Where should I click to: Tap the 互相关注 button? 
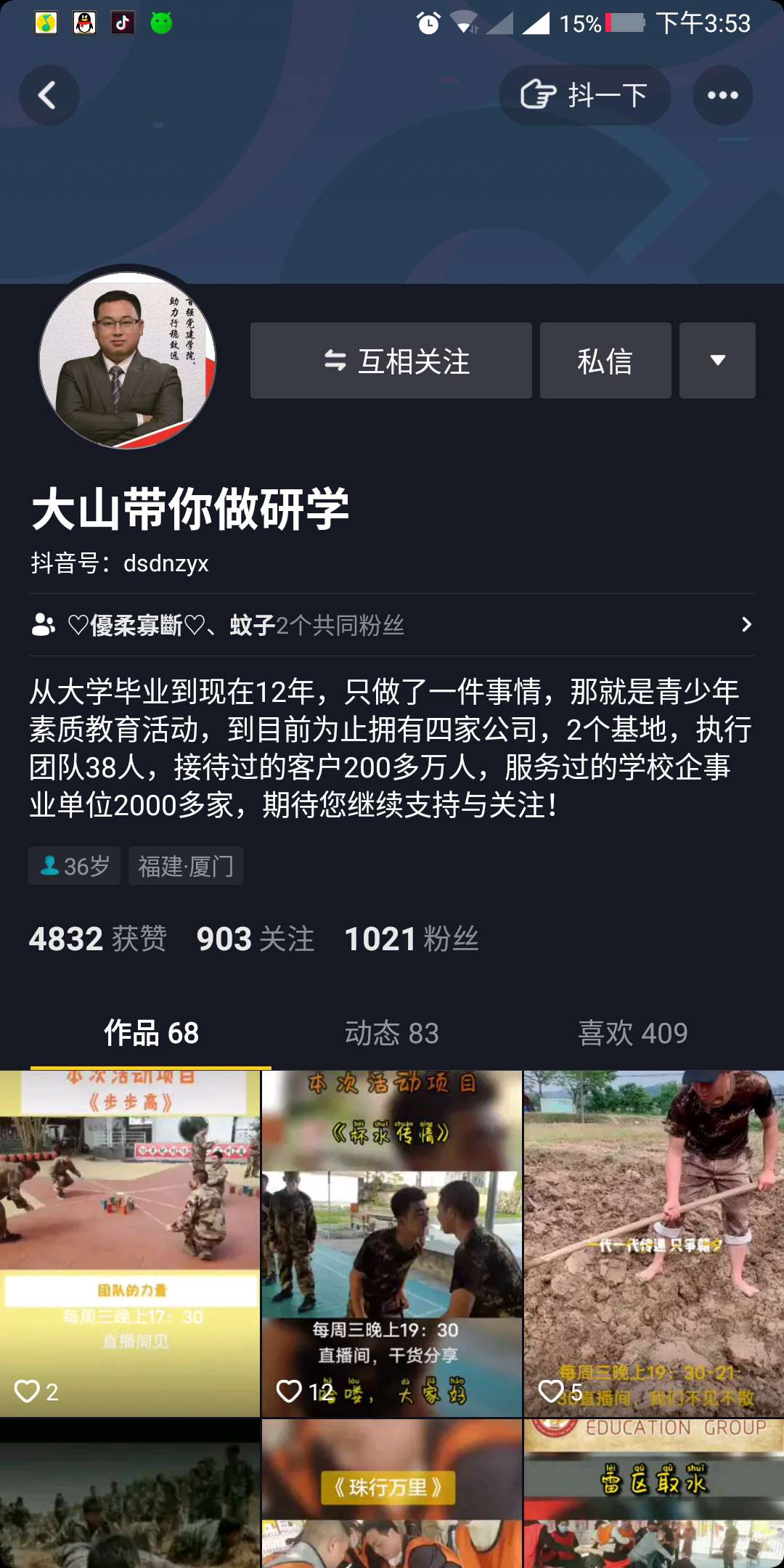point(391,361)
